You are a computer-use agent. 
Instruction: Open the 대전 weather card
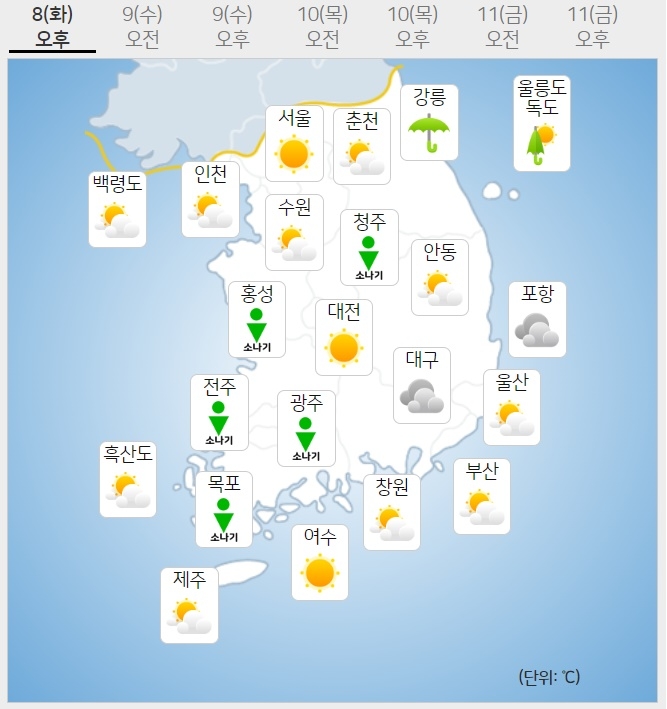pos(344,337)
